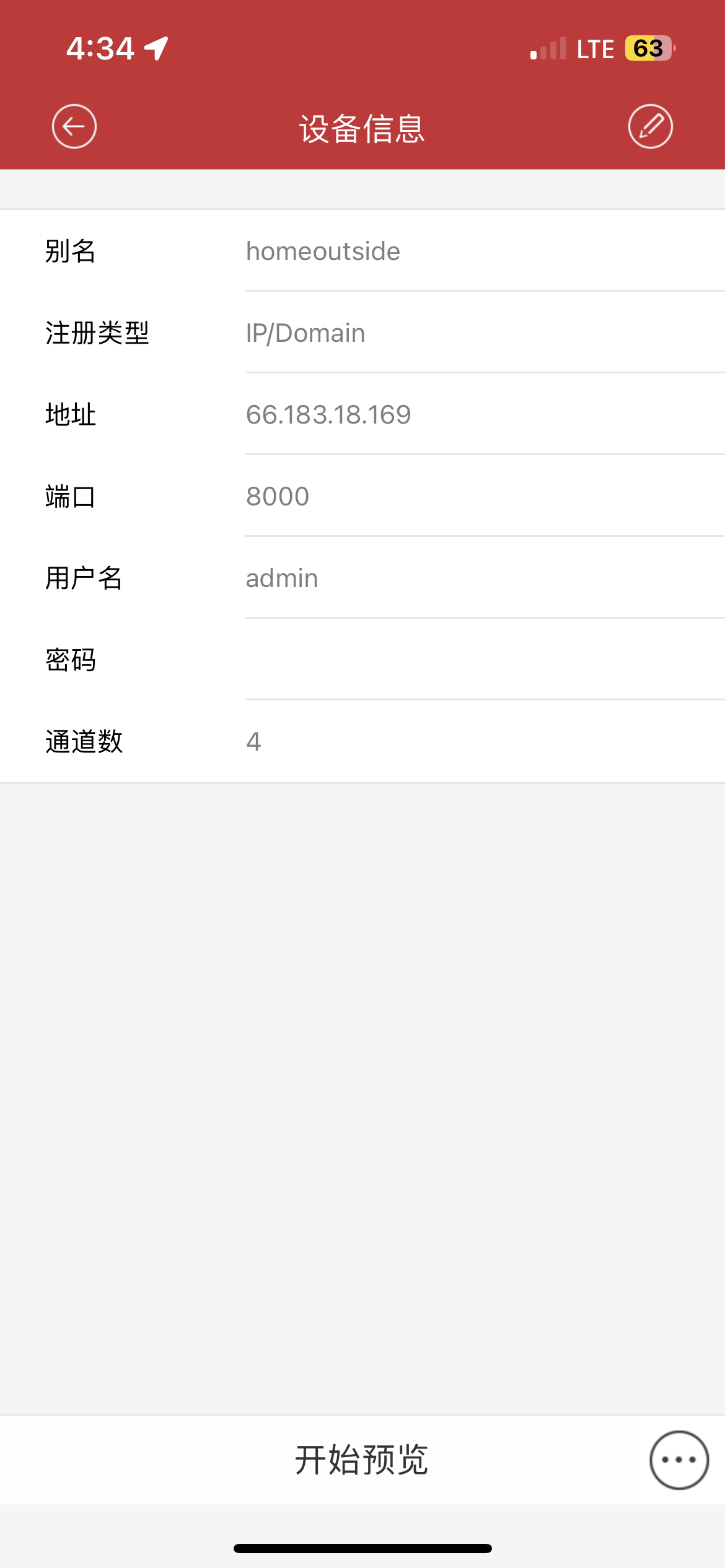Edit device info with the pencil icon
The width and height of the screenshot is (725, 1568).
650,127
